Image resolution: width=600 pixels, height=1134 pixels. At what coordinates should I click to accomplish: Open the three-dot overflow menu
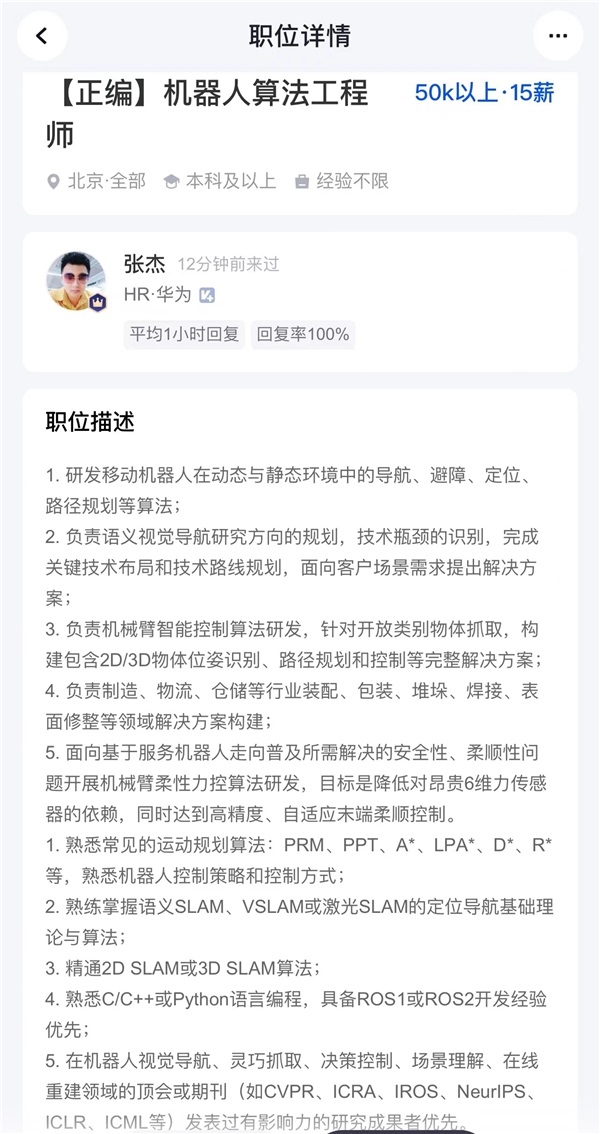click(x=558, y=37)
